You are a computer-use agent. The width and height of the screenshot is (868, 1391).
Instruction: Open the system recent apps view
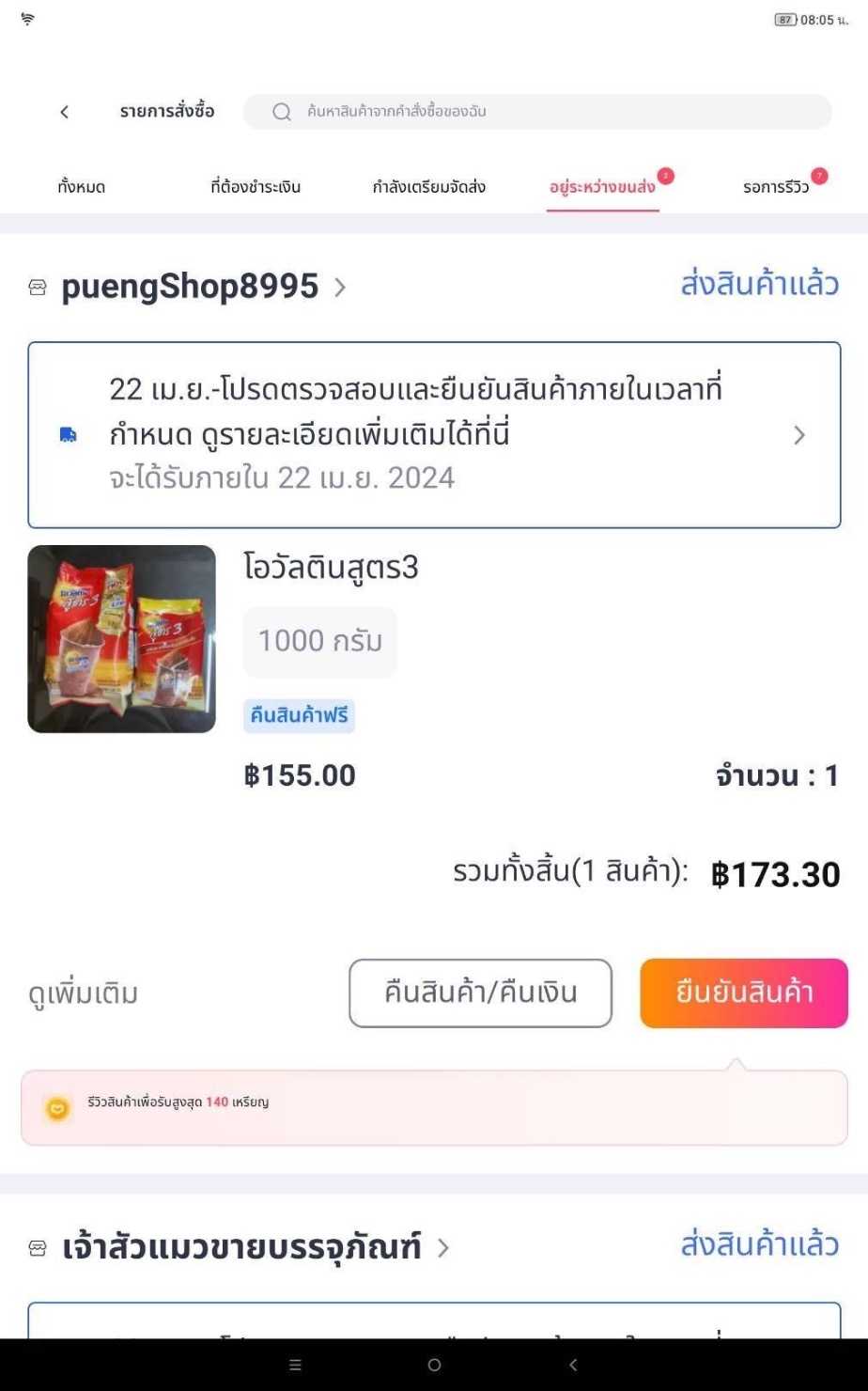tap(295, 1365)
